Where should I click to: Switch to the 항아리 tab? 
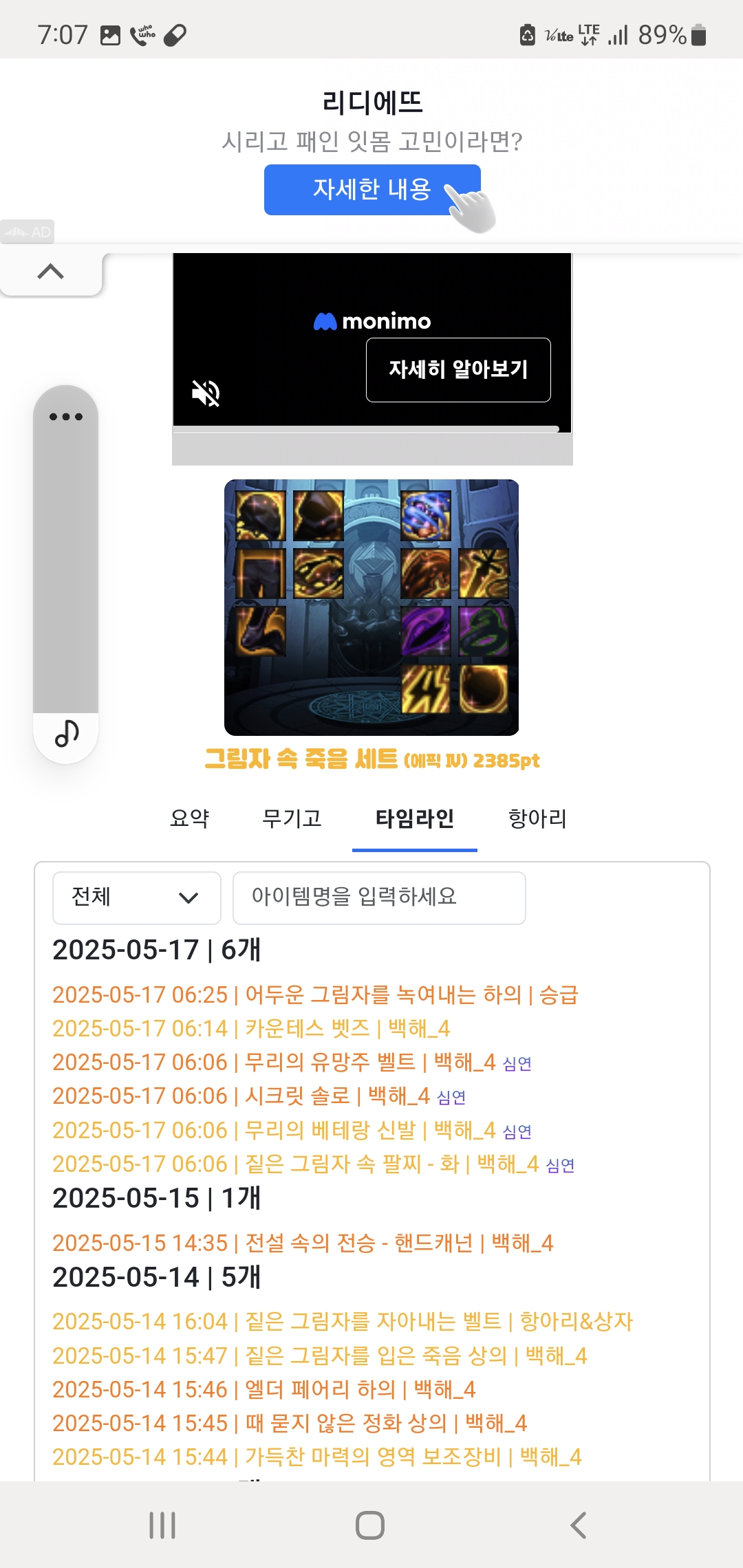point(537,818)
